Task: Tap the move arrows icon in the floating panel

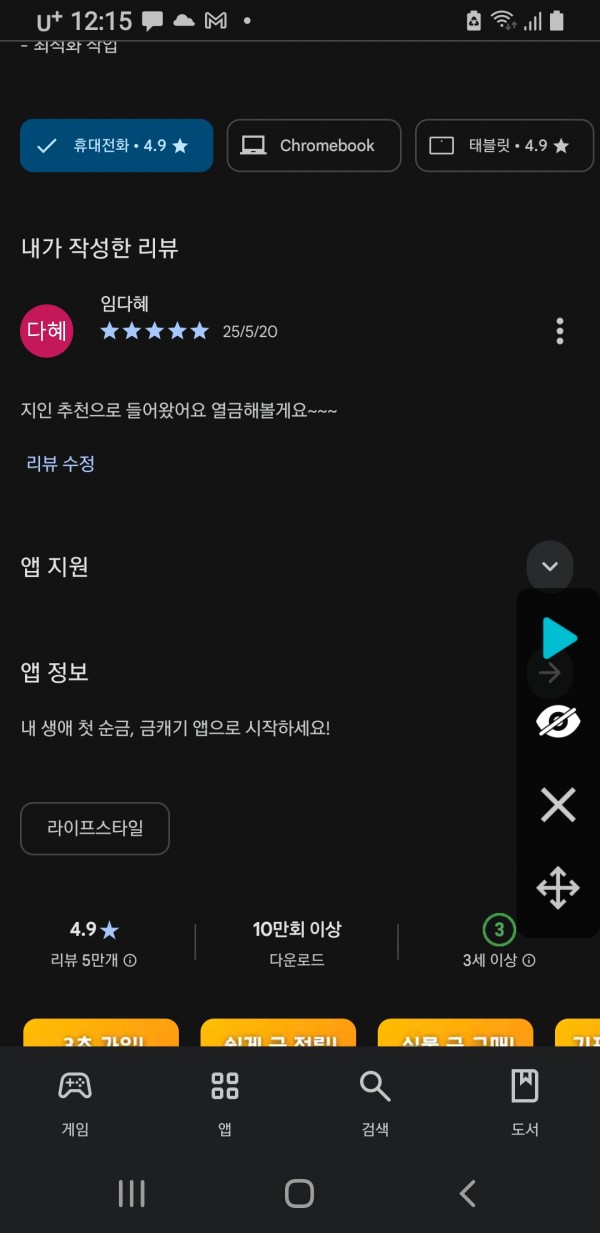Action: [558, 888]
